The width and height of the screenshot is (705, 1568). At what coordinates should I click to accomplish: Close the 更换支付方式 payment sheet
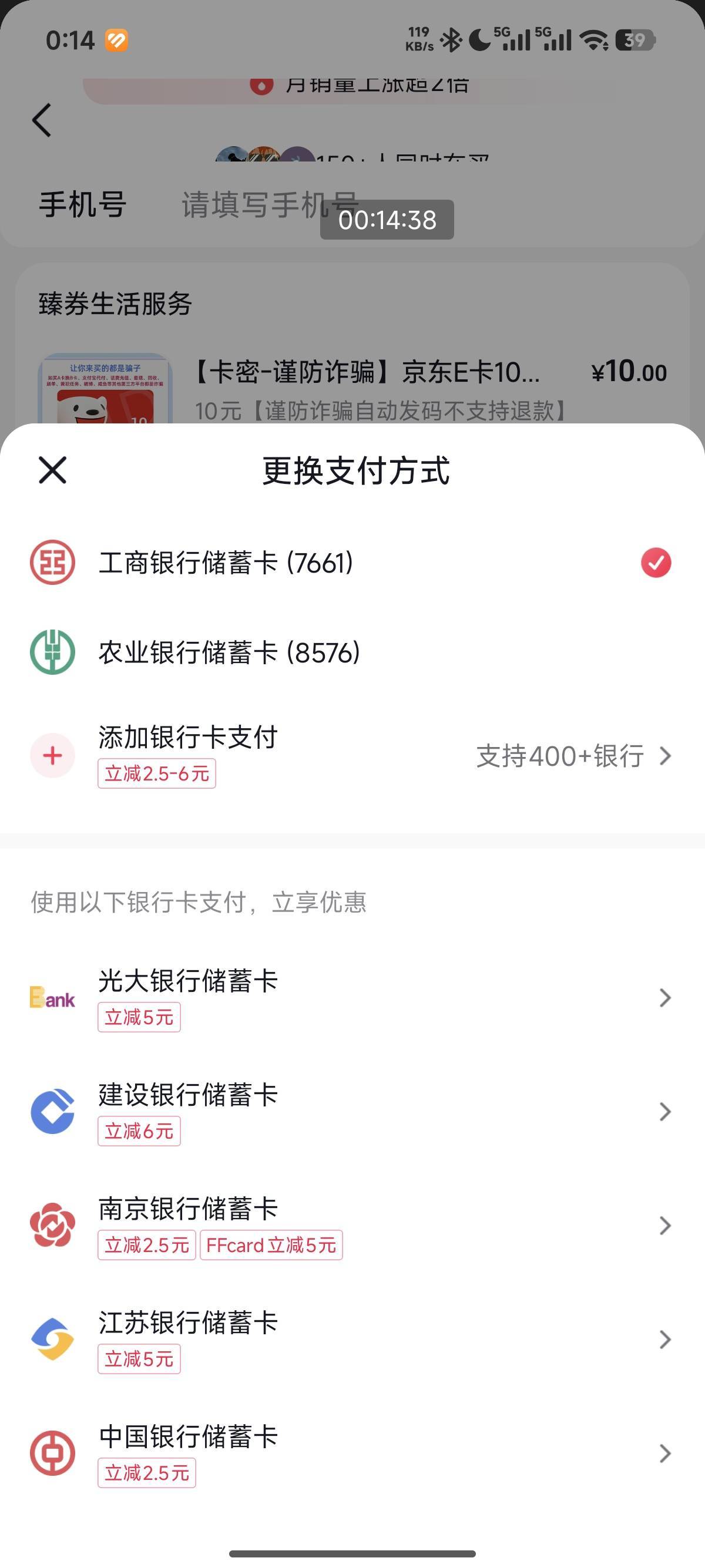pos(52,470)
